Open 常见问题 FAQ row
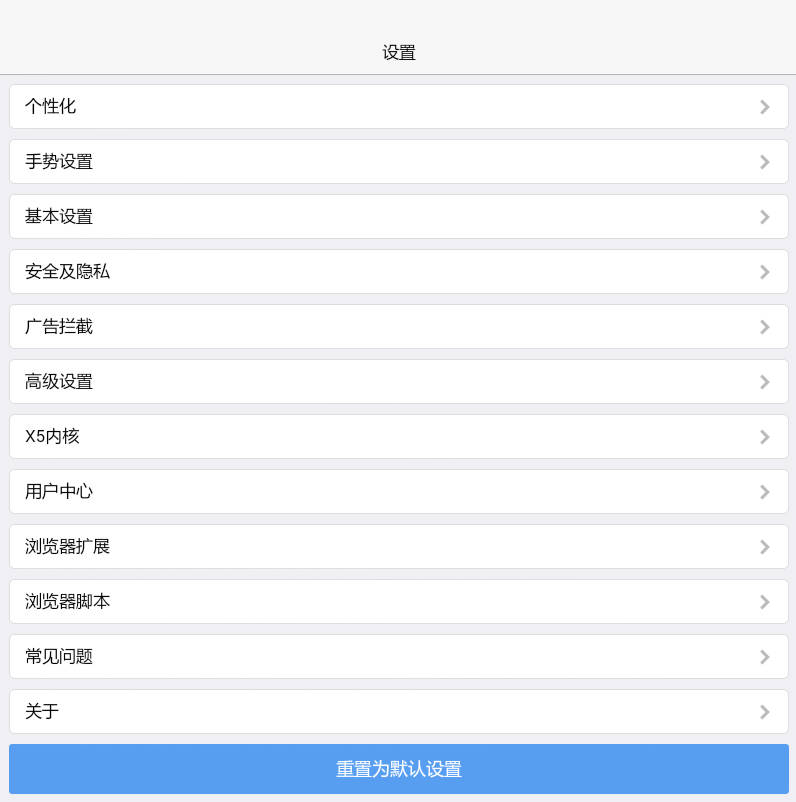This screenshot has height=802, width=796. pos(398,656)
